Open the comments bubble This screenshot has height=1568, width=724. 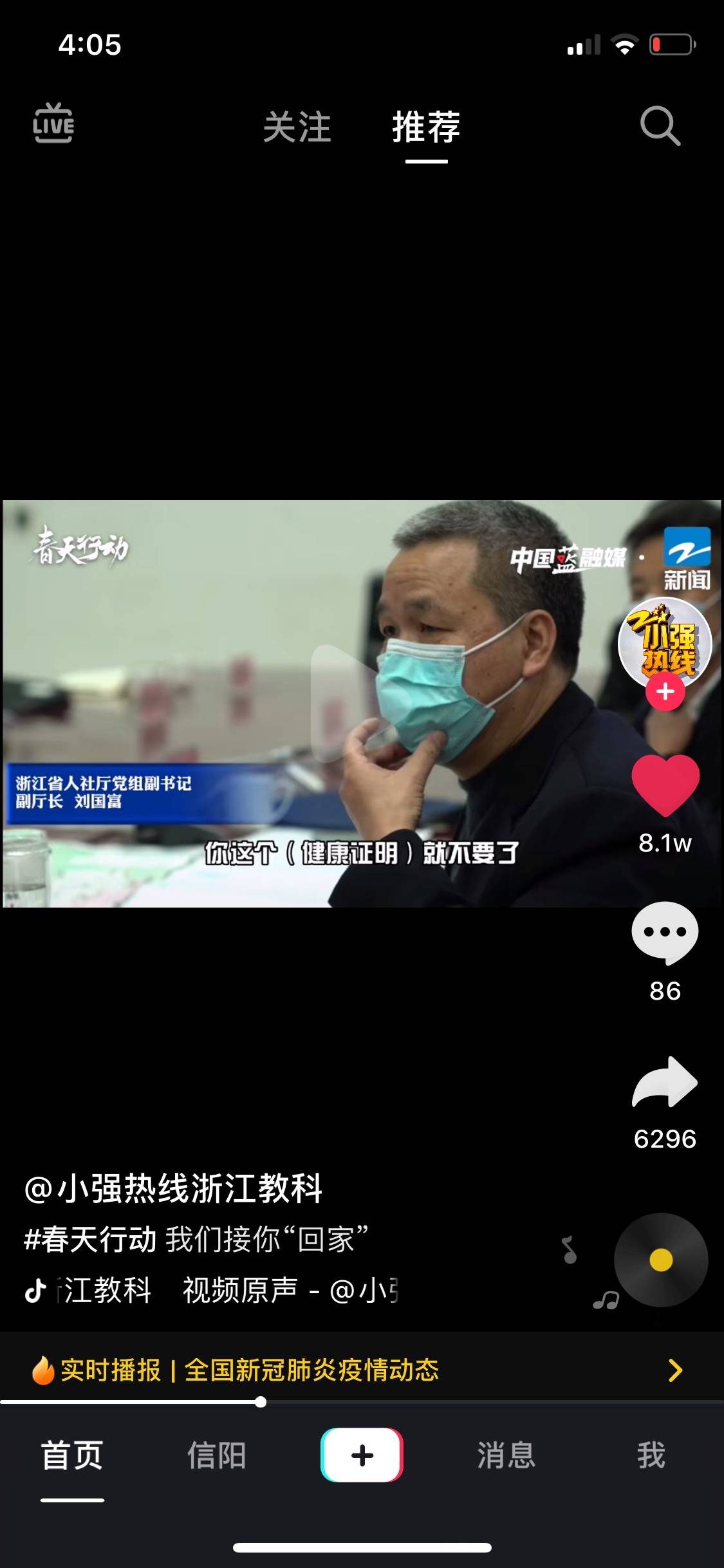click(665, 933)
